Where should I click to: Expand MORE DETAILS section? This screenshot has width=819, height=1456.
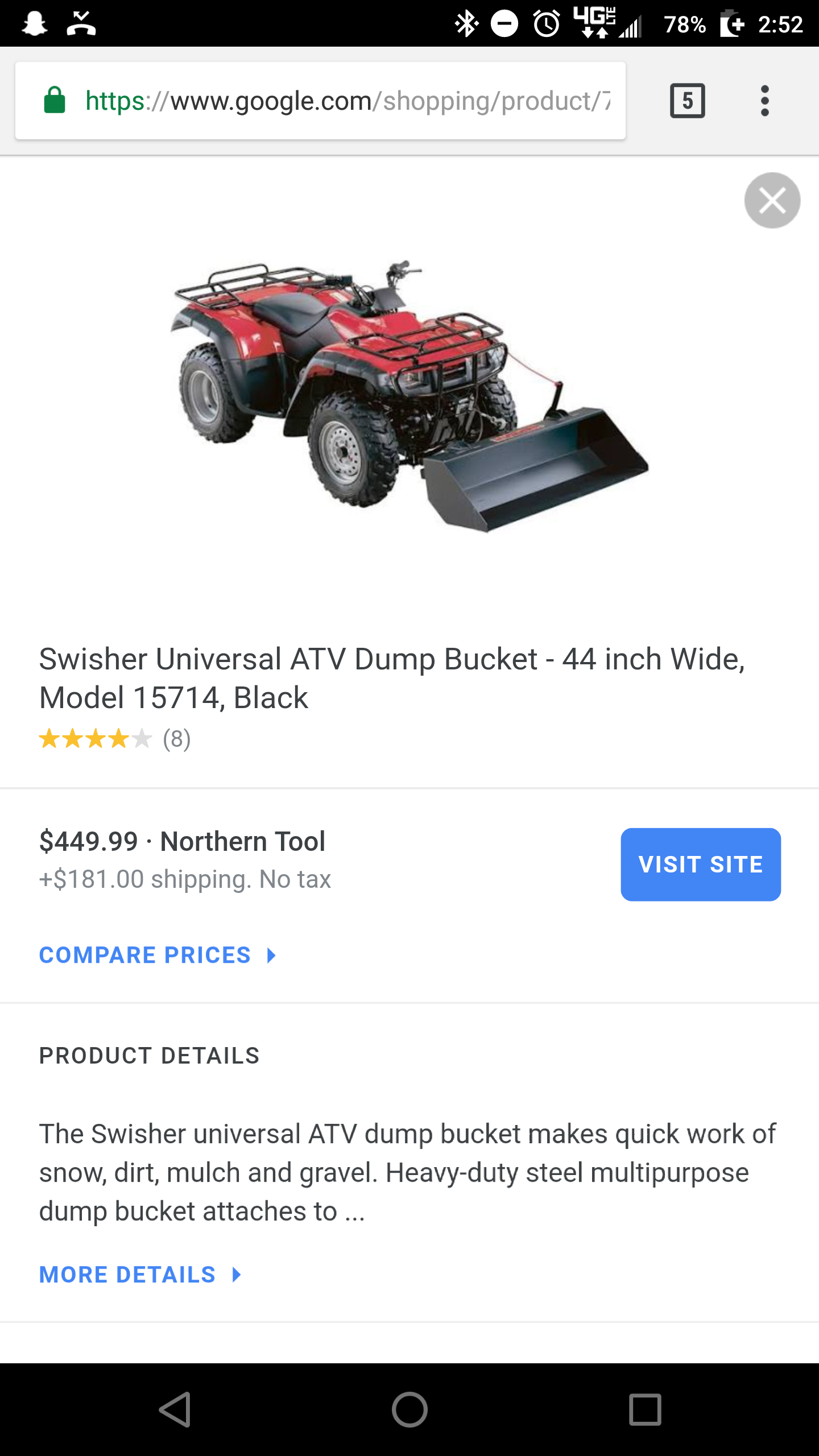click(x=127, y=1274)
